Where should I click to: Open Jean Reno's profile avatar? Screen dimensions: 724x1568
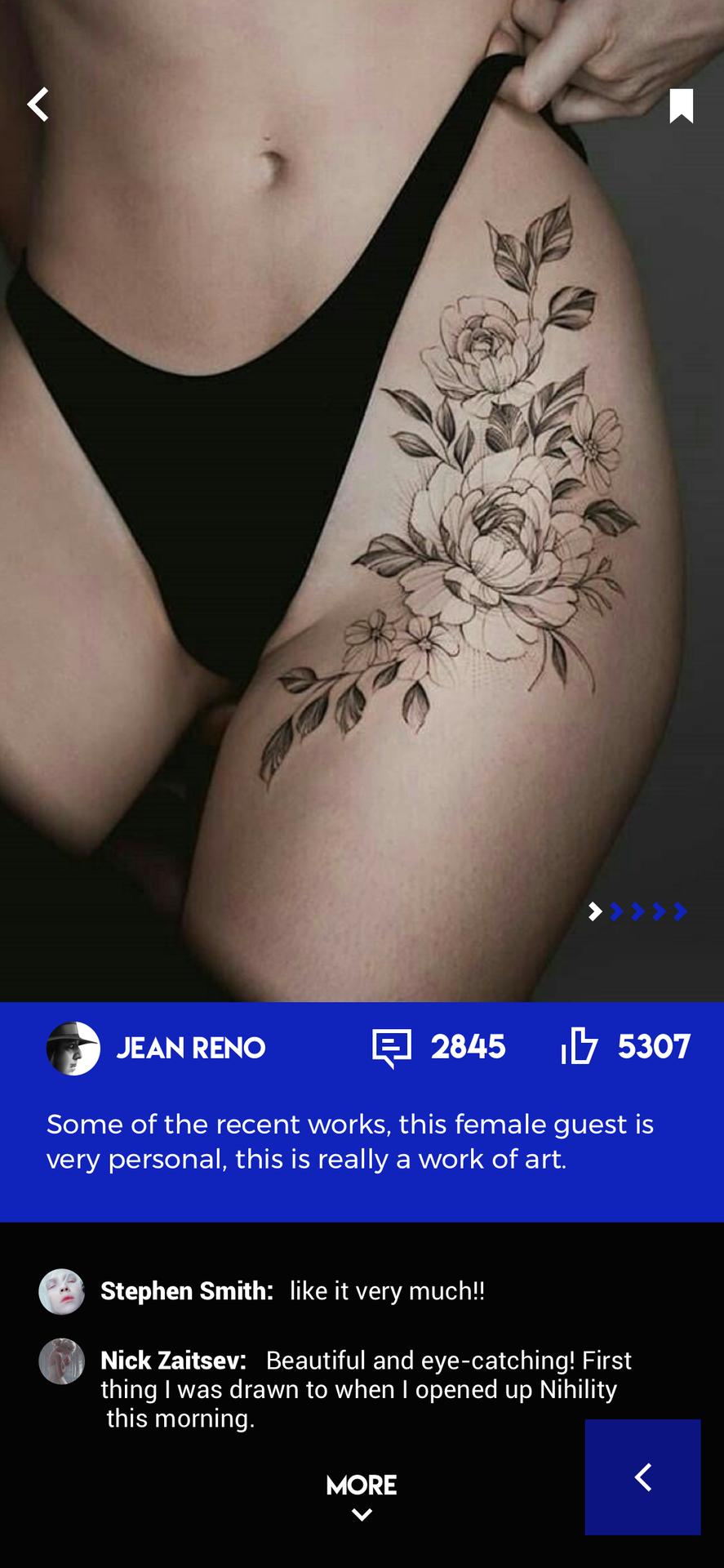(x=73, y=1048)
